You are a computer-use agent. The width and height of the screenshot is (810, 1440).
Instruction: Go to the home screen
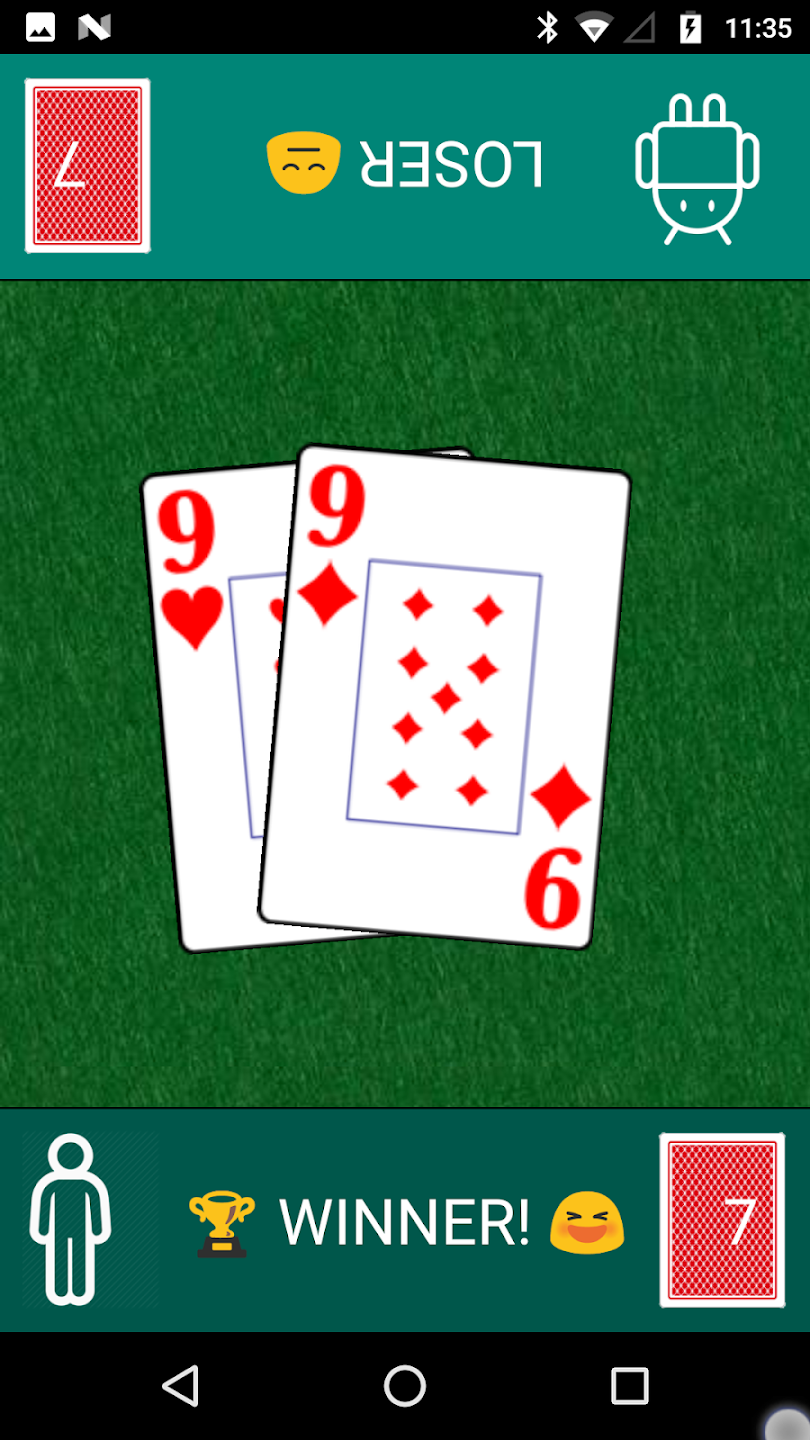point(405,1386)
